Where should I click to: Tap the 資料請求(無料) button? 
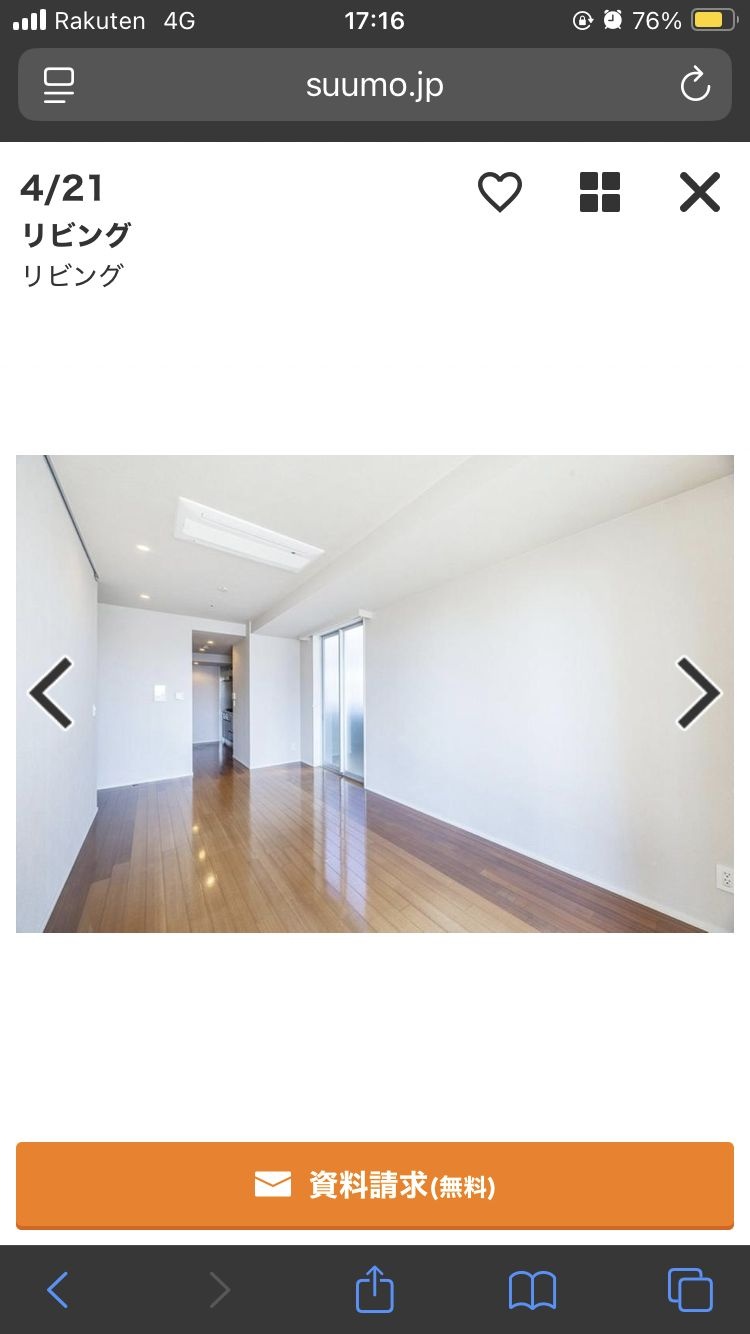pyautogui.click(x=375, y=1186)
